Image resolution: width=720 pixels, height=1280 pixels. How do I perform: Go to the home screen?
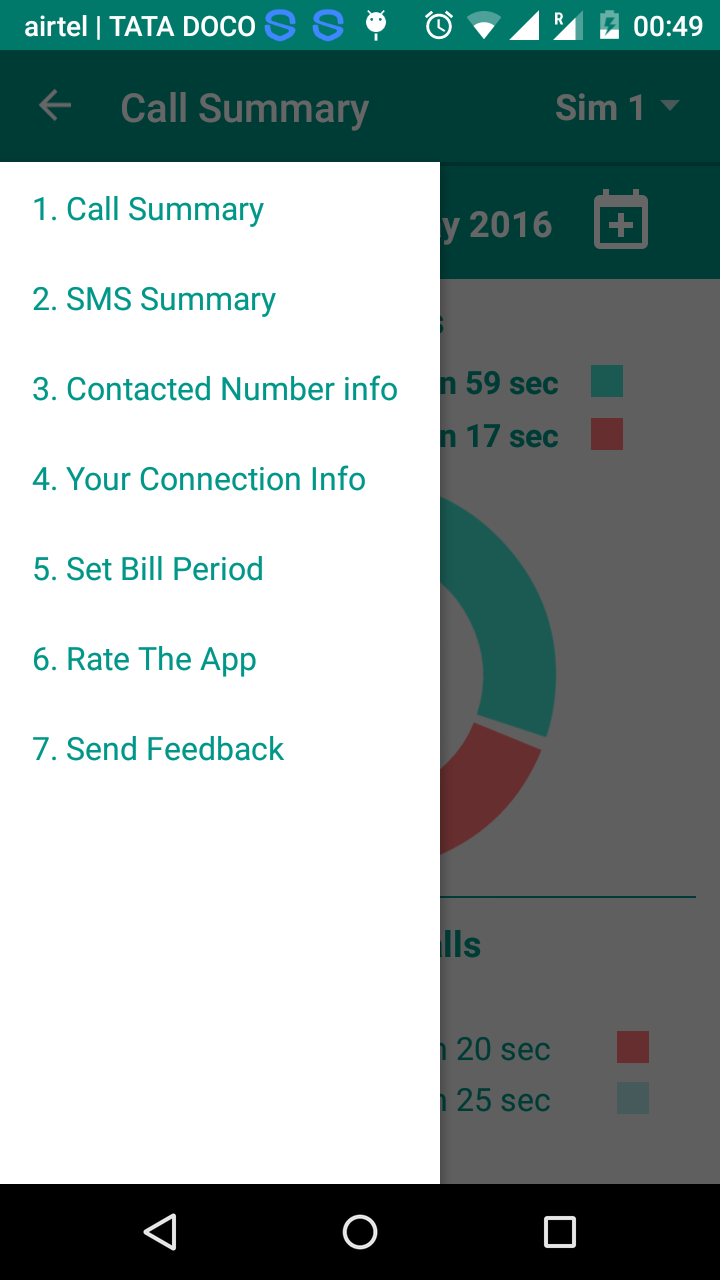(360, 1232)
